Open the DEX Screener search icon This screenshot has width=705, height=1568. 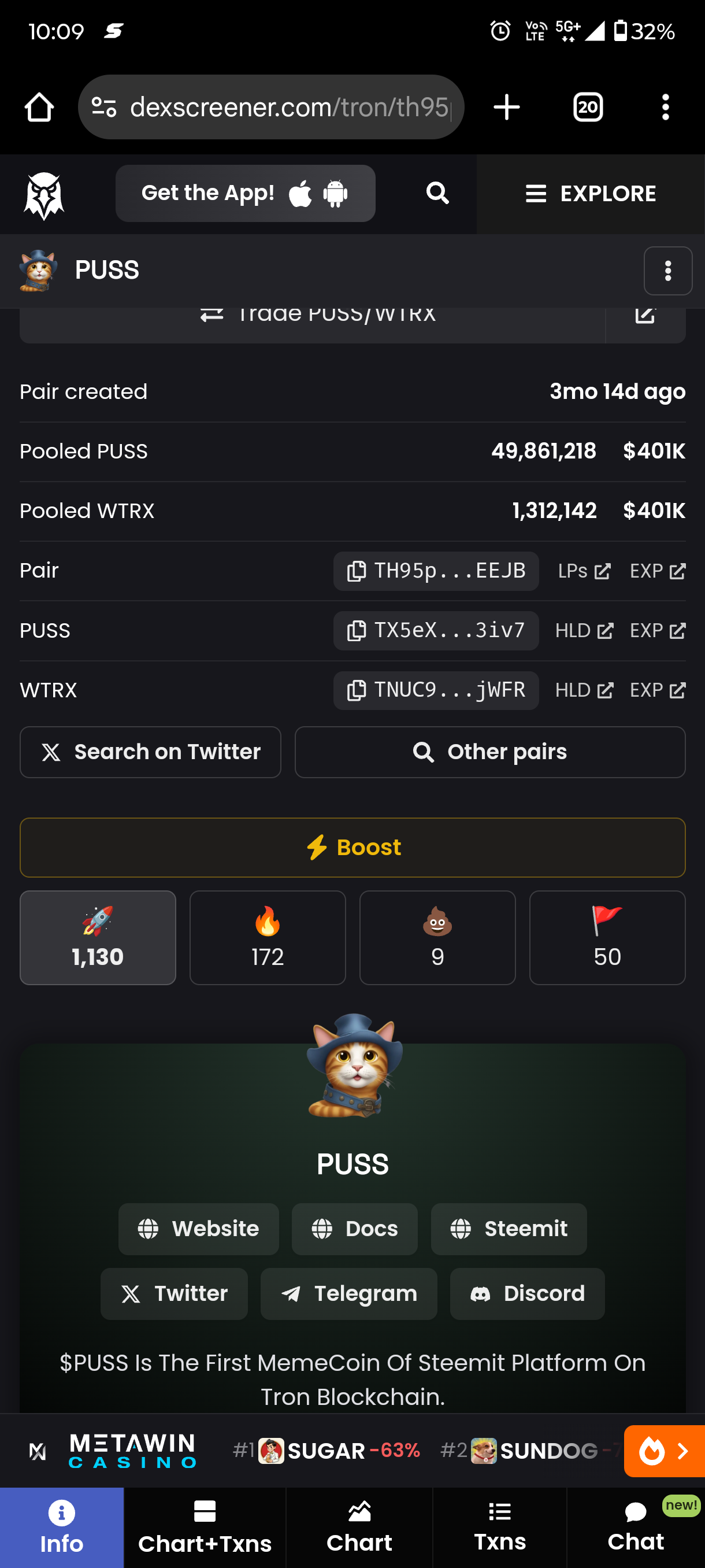pyautogui.click(x=437, y=194)
